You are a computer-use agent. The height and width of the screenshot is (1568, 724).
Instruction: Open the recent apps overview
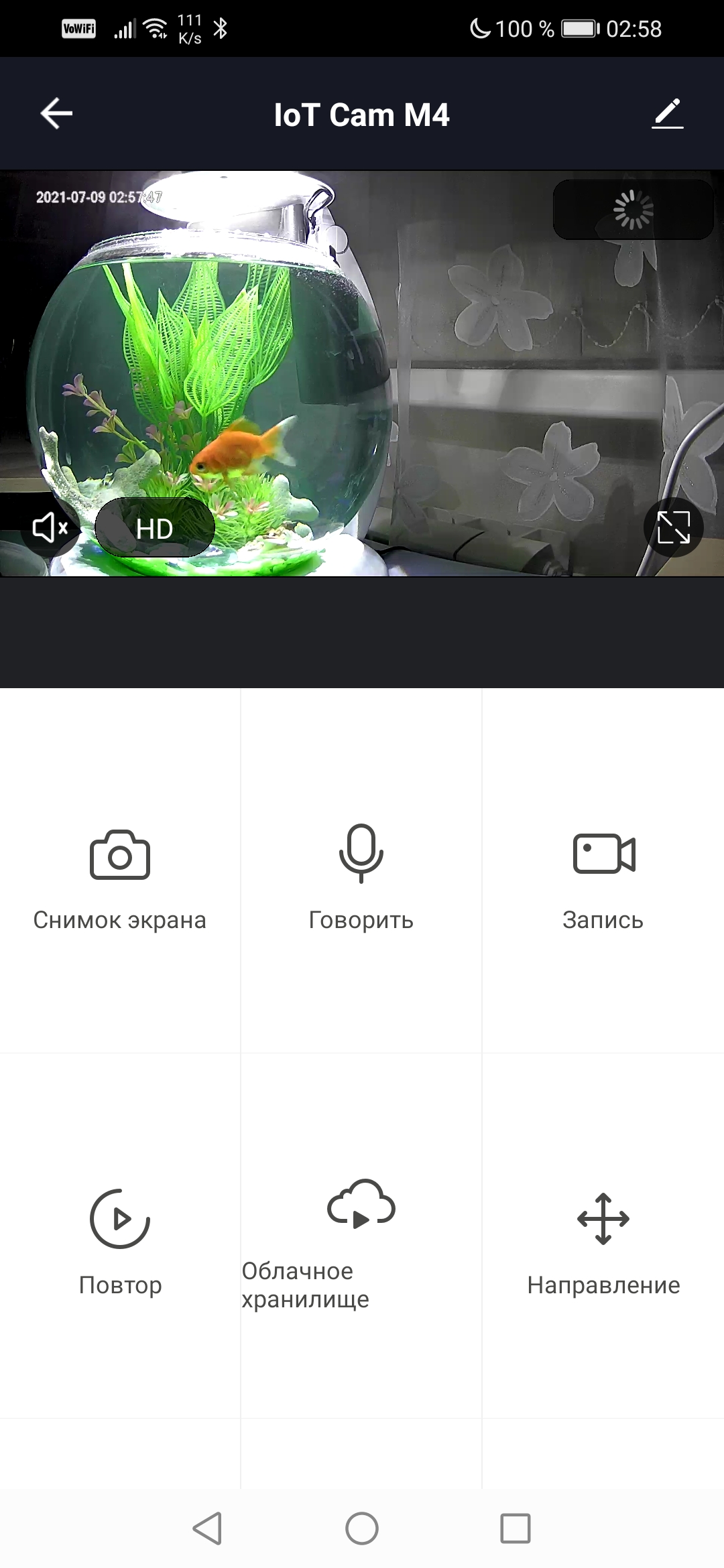516,1528
